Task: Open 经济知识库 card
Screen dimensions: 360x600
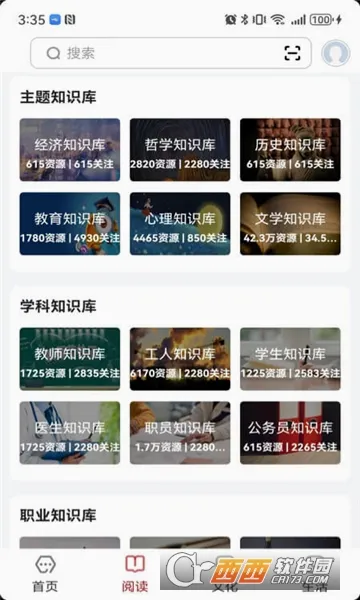Action: coord(70,150)
